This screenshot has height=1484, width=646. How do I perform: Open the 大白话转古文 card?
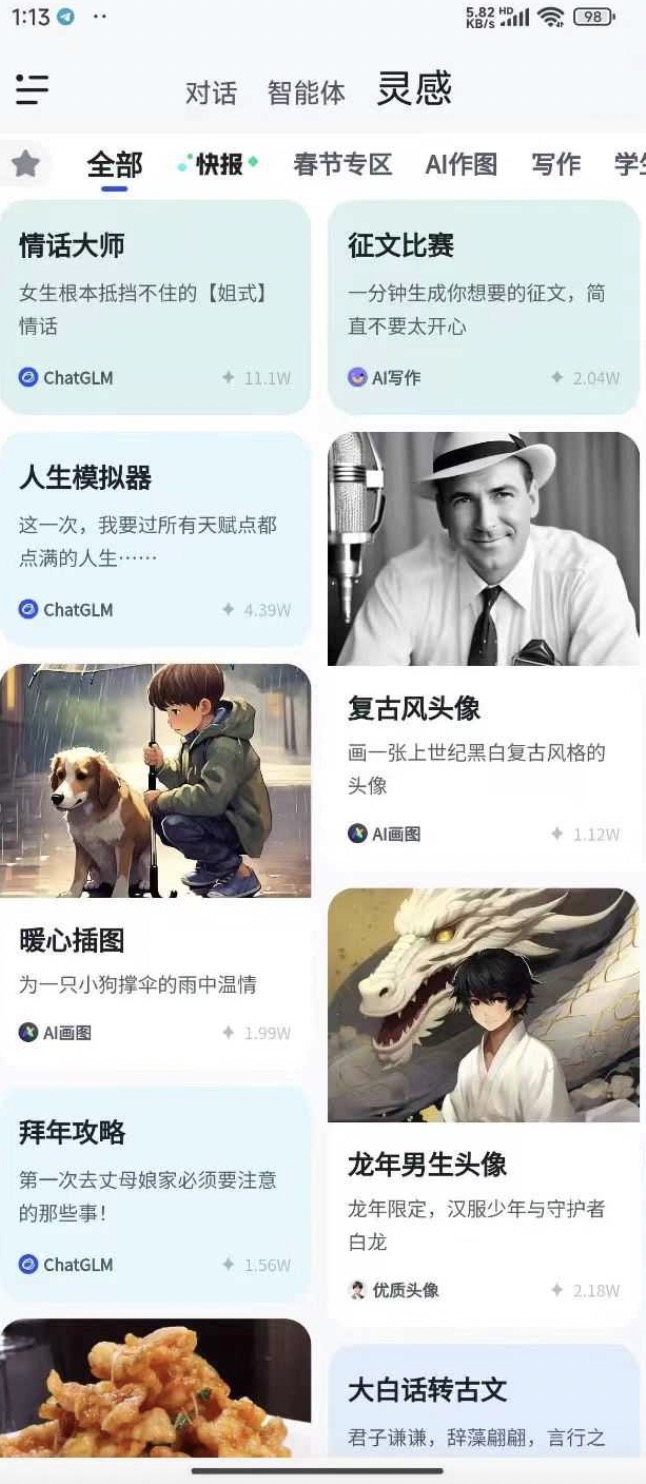pyautogui.click(x=484, y=1402)
